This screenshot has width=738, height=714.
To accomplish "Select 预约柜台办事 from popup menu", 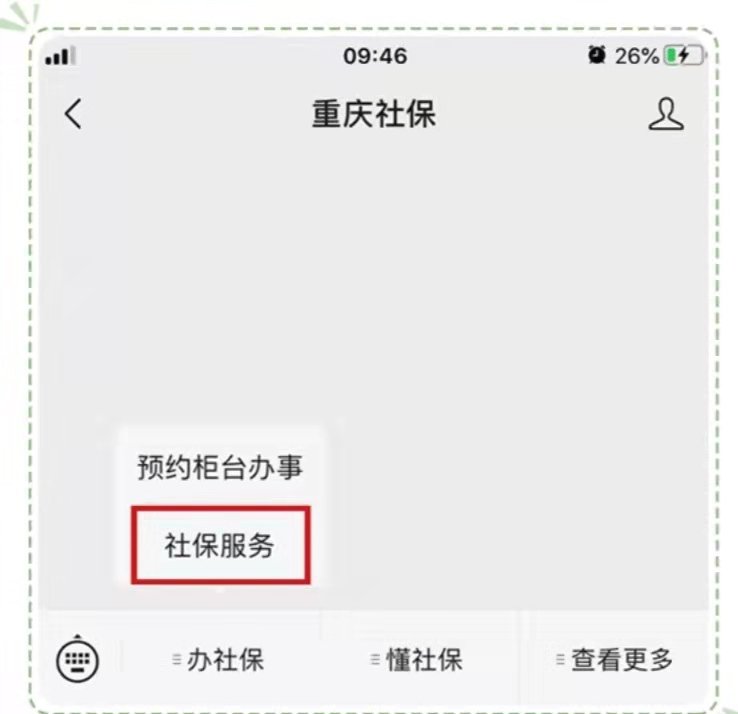I will pos(220,467).
